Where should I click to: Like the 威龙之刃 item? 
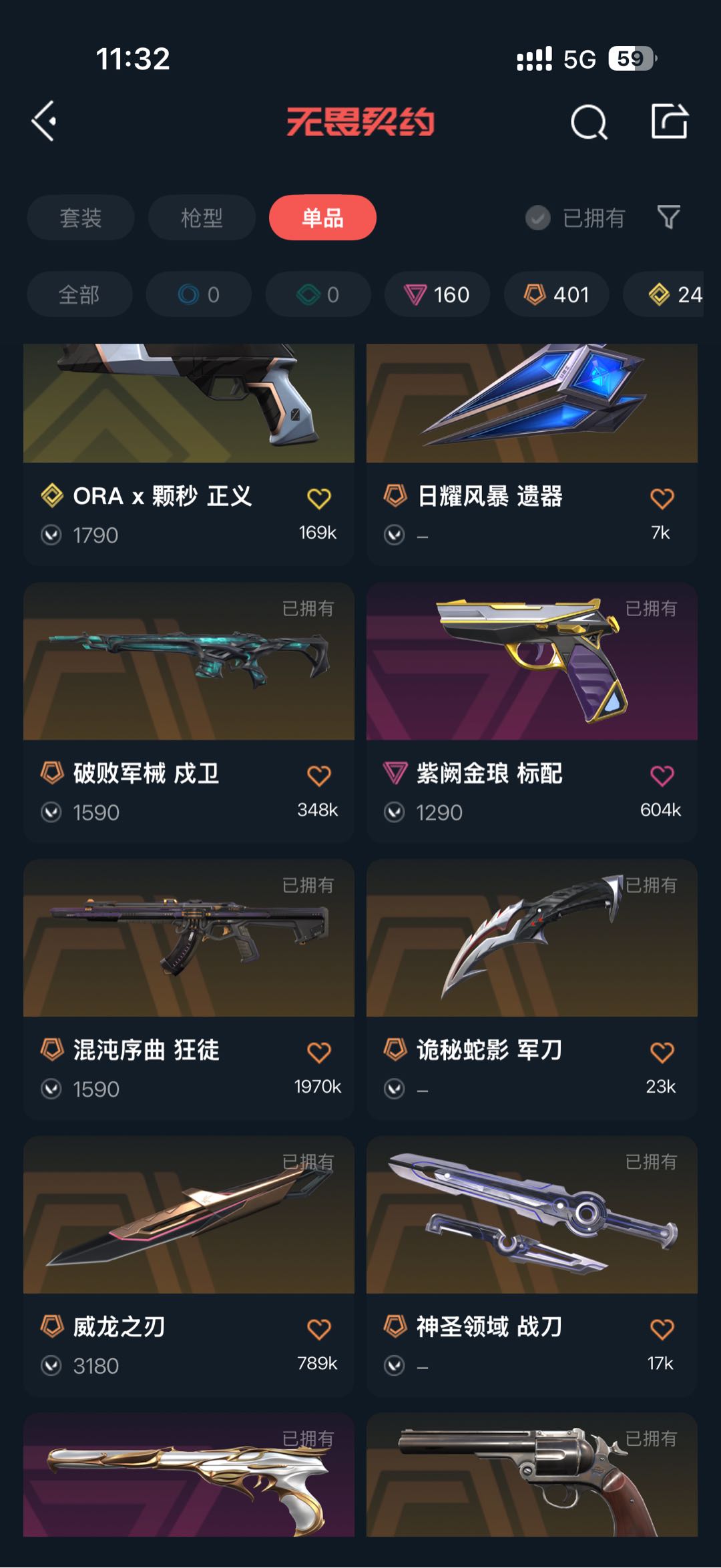(x=318, y=1329)
